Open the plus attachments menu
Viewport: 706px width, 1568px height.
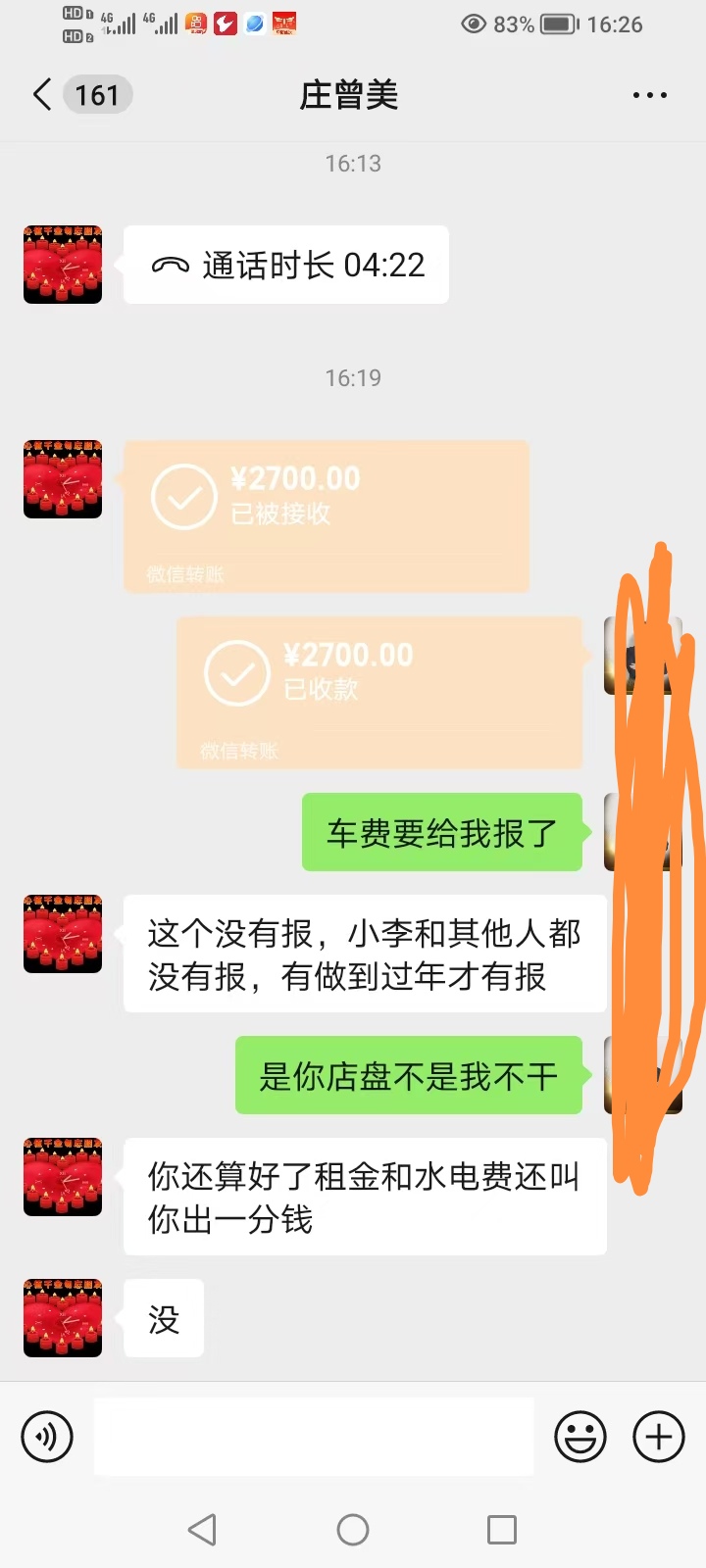click(x=659, y=1437)
